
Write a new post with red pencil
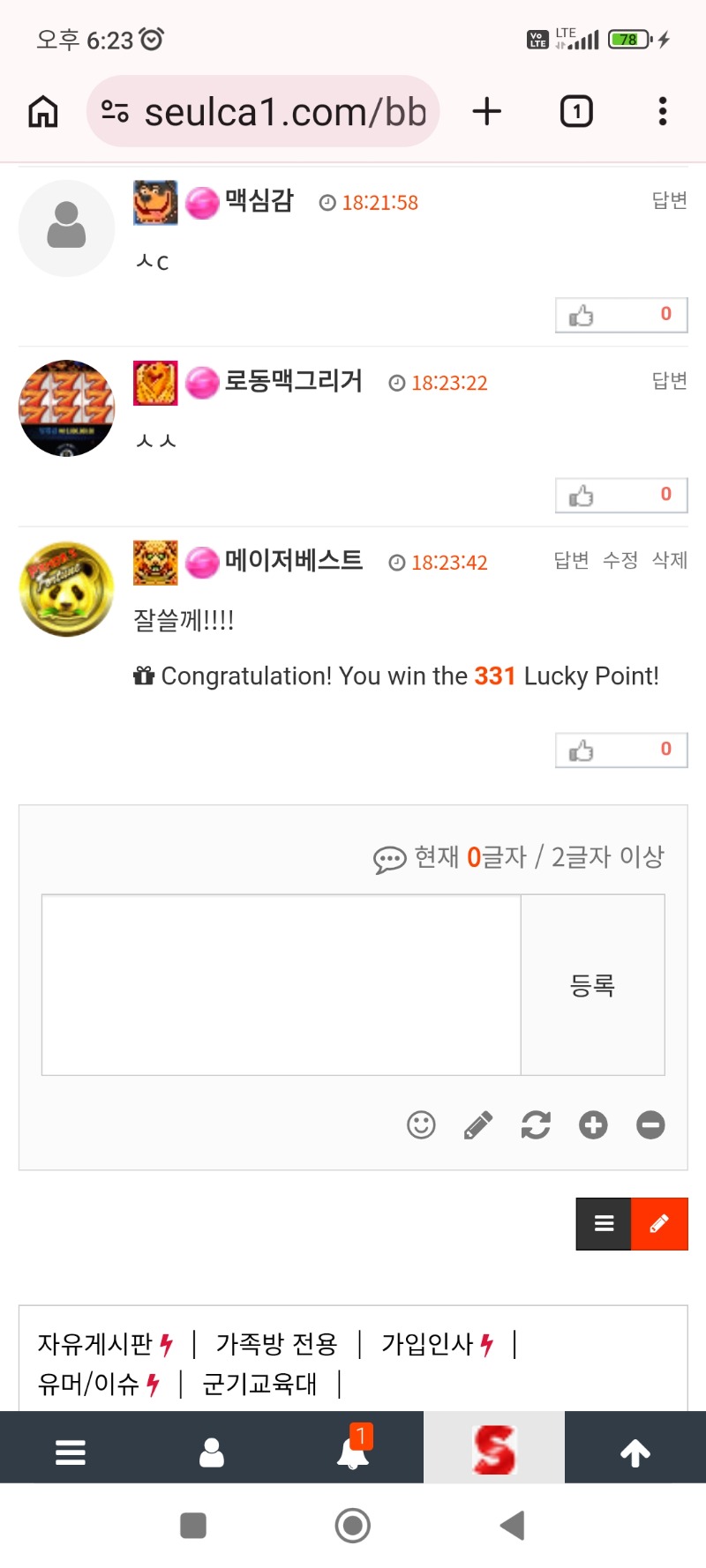(x=659, y=1224)
